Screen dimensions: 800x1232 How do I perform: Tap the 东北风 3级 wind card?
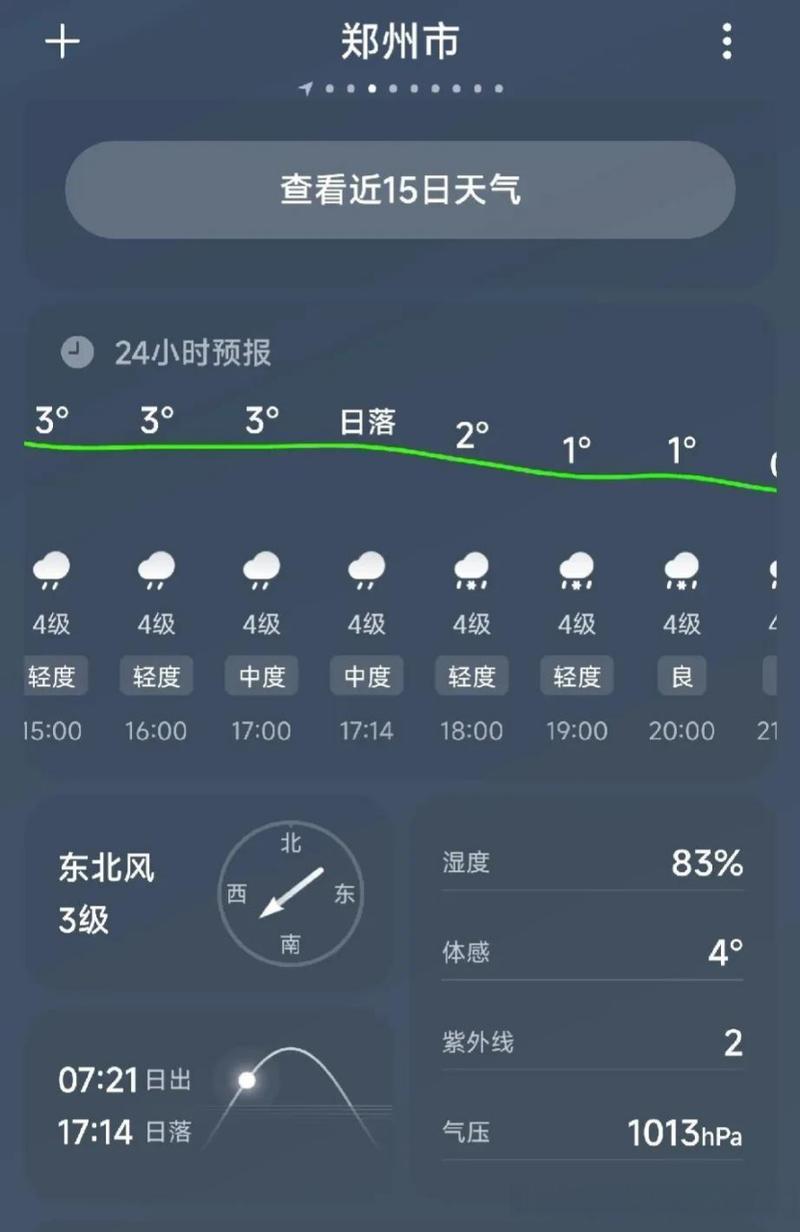coord(105,893)
